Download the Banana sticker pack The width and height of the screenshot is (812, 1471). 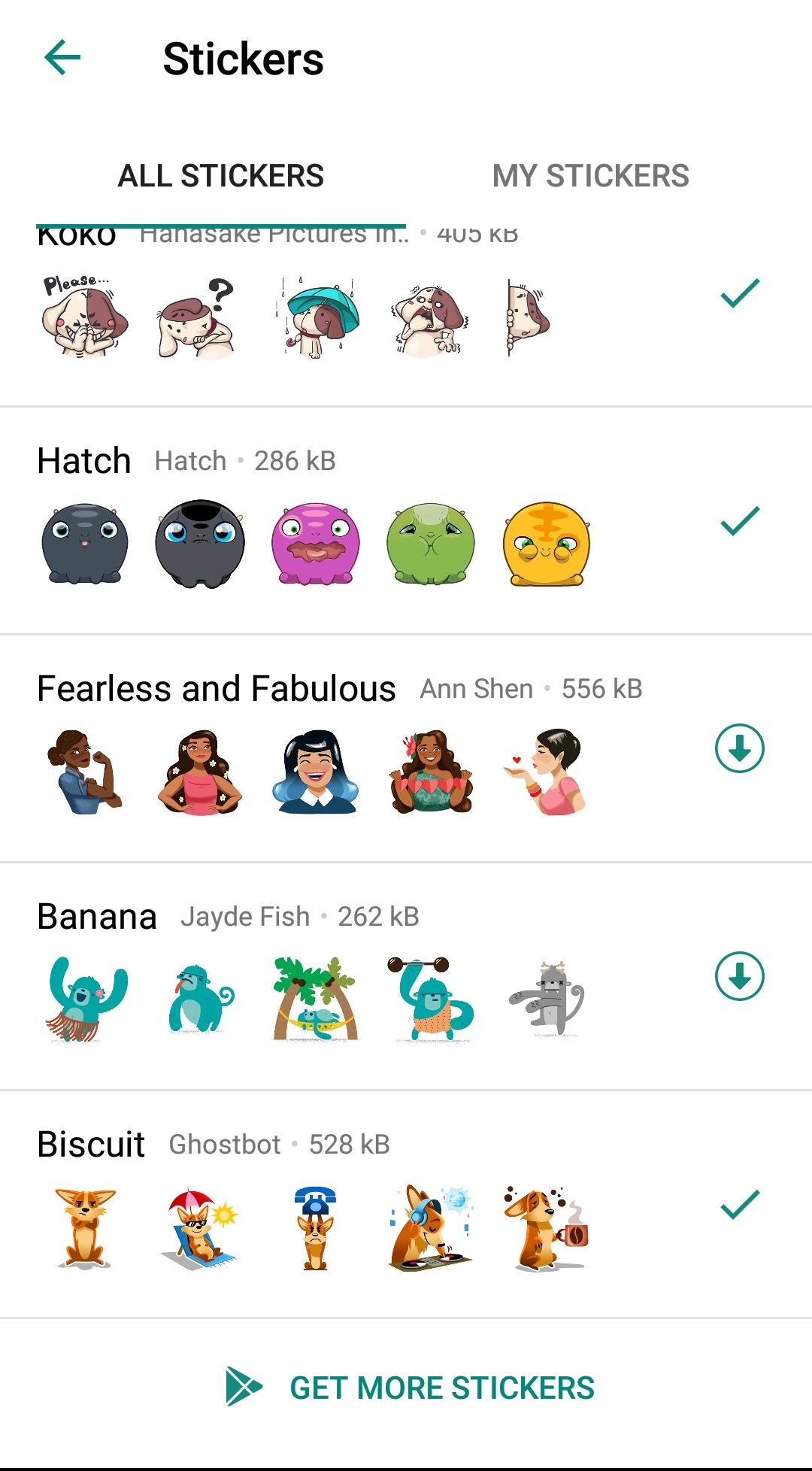click(x=739, y=976)
